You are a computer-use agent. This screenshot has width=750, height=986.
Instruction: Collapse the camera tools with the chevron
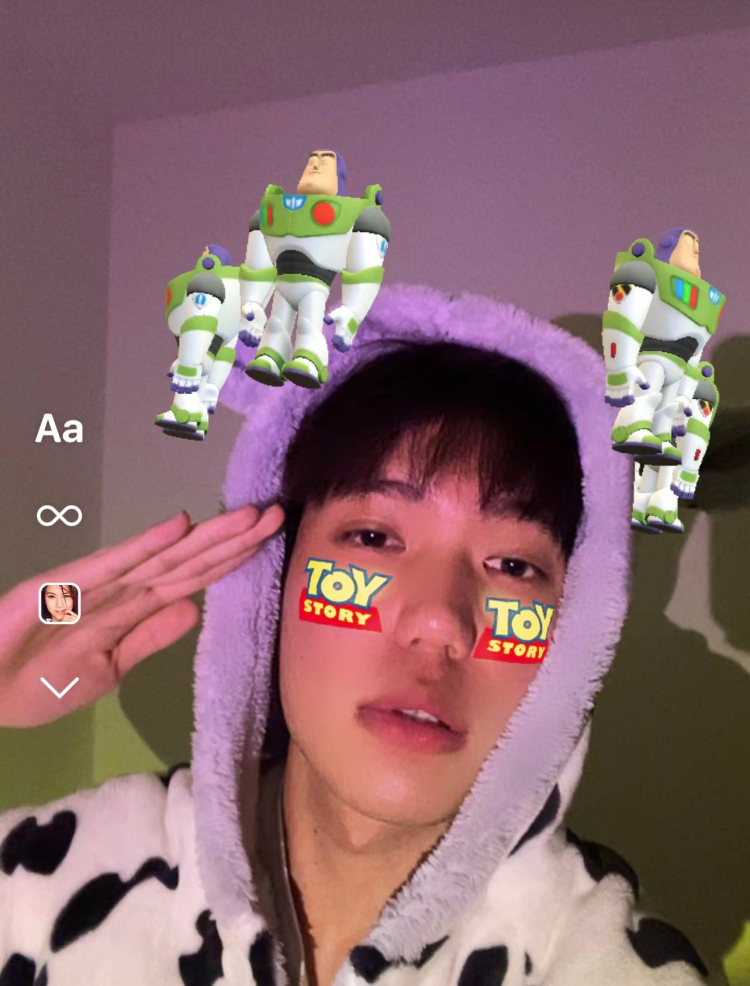click(59, 687)
